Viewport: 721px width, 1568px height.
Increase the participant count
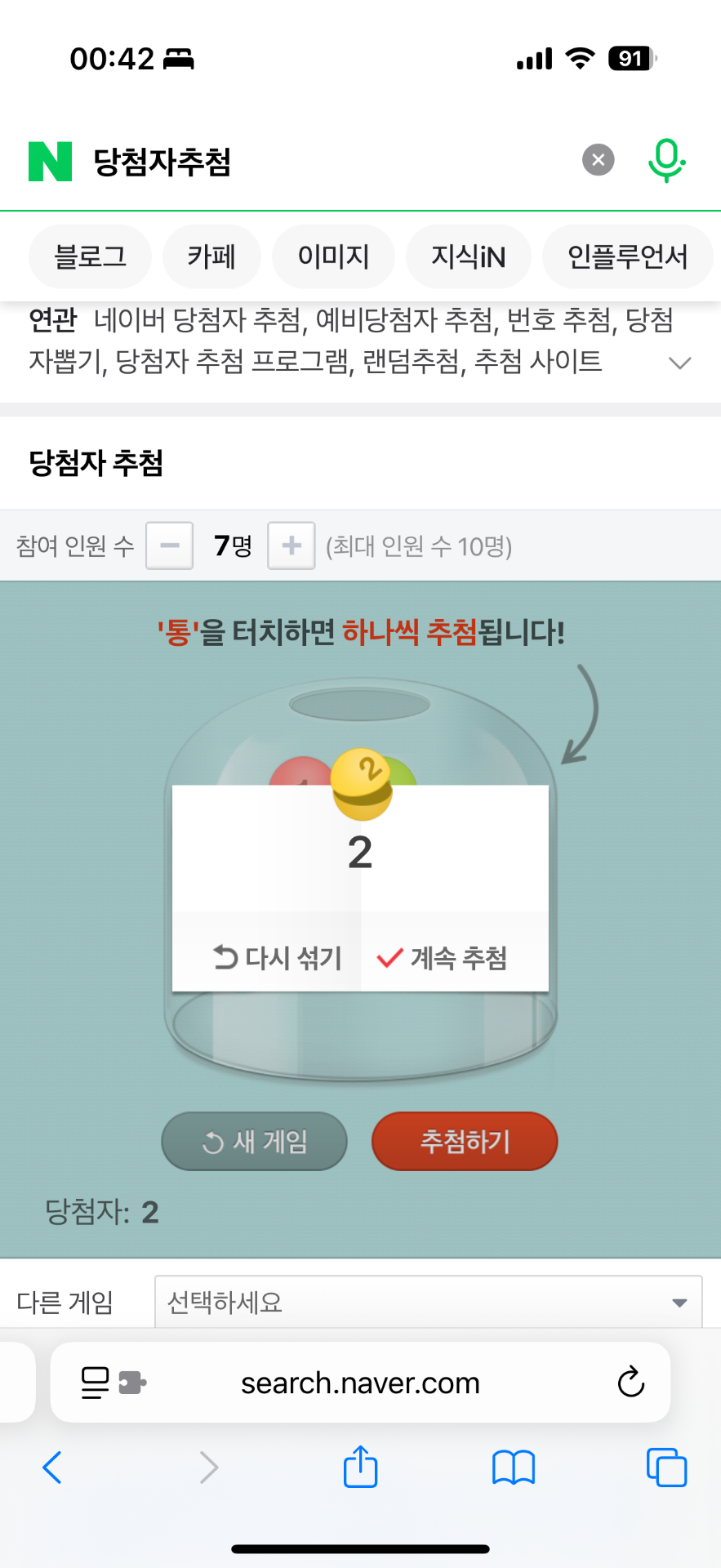tap(292, 546)
